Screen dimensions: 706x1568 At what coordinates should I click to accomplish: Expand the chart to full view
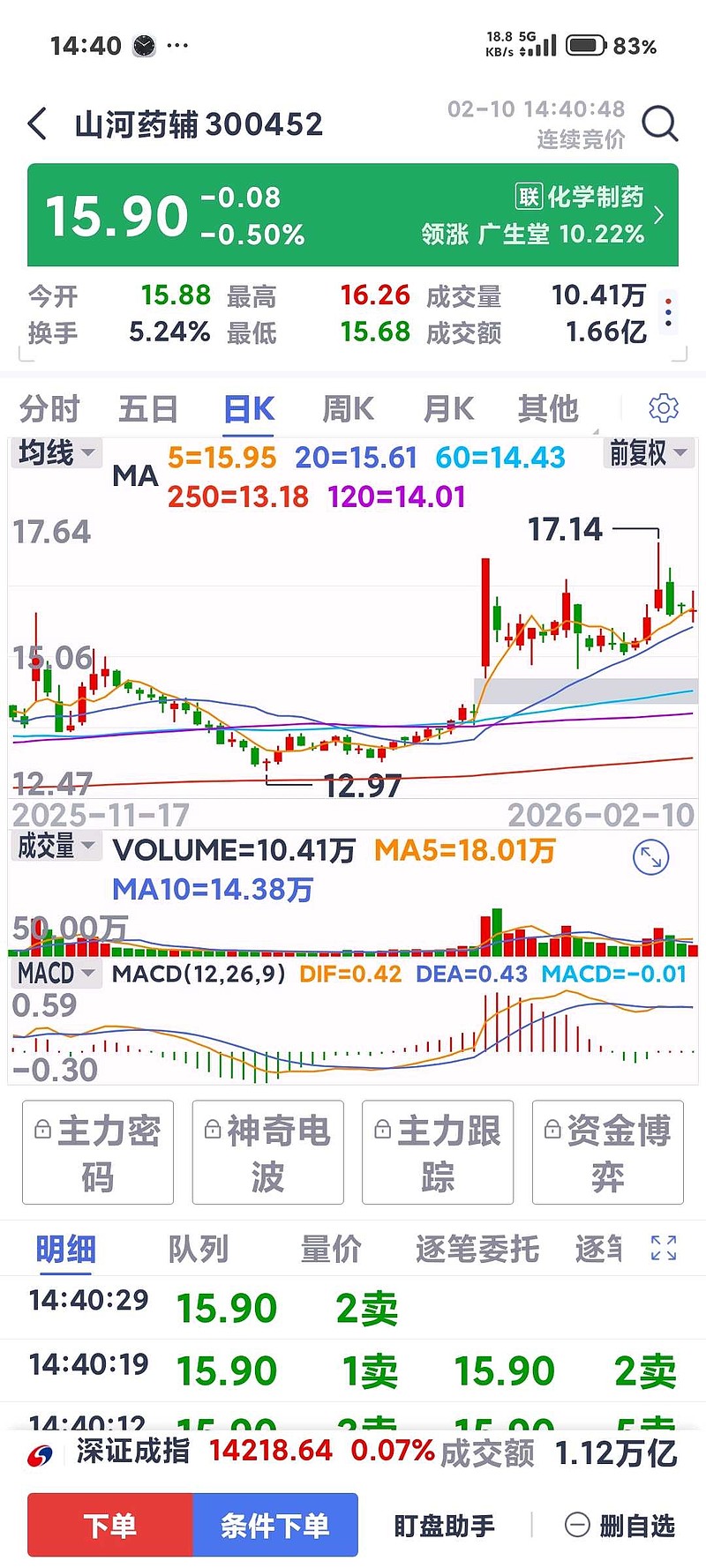[651, 857]
